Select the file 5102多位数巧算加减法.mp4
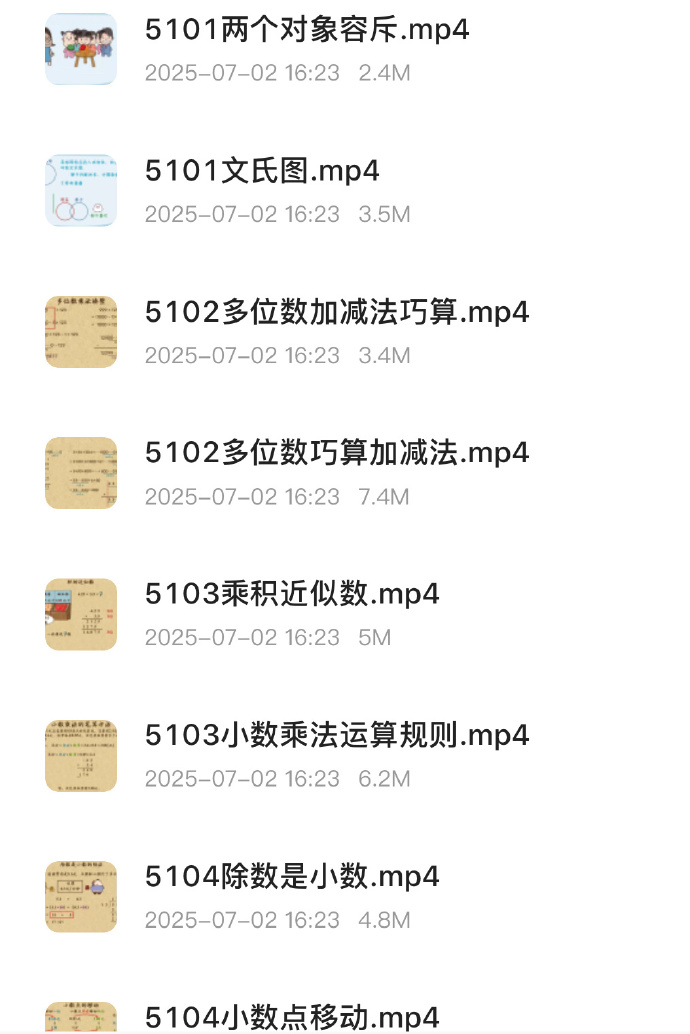The image size is (690, 1034). pos(337,453)
